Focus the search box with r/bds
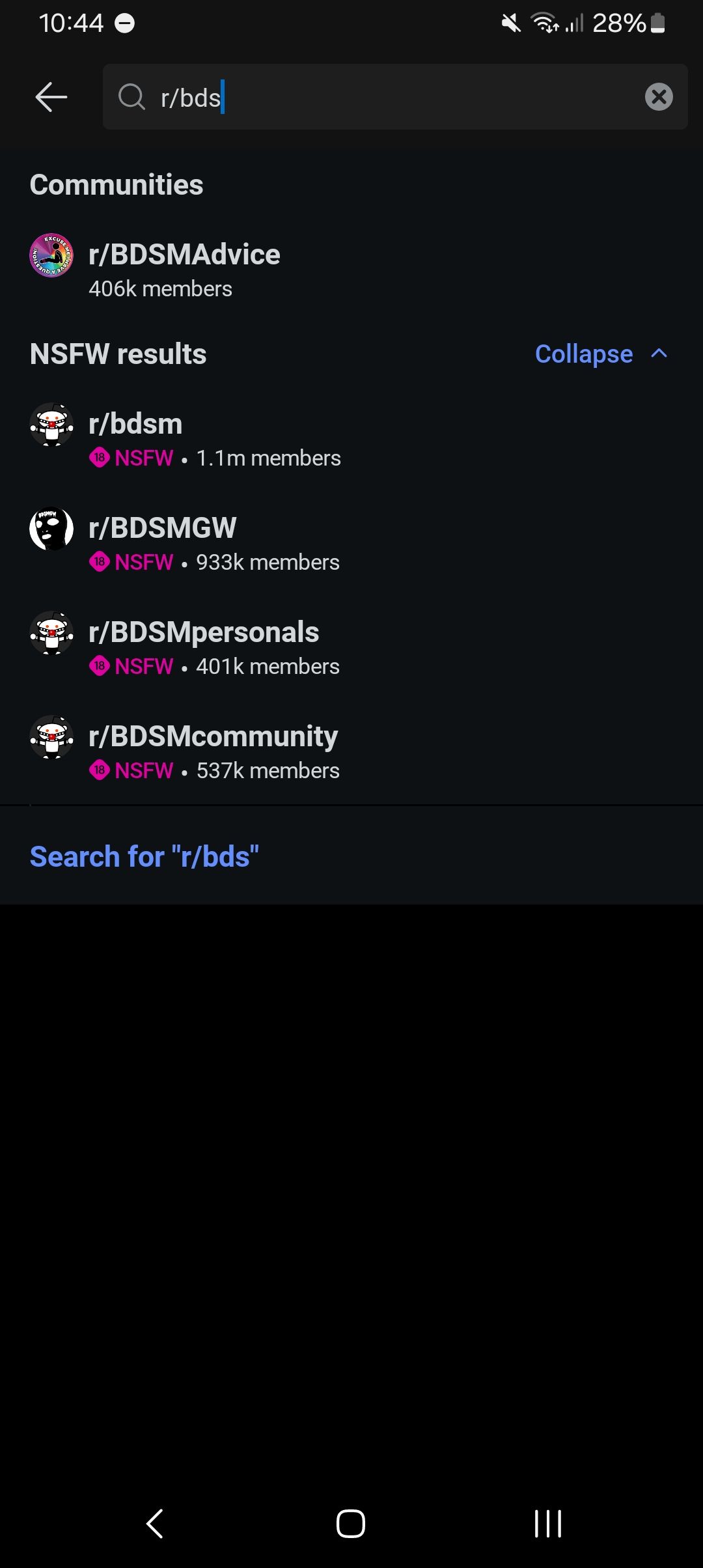Image resolution: width=703 pixels, height=1568 pixels. [391, 97]
